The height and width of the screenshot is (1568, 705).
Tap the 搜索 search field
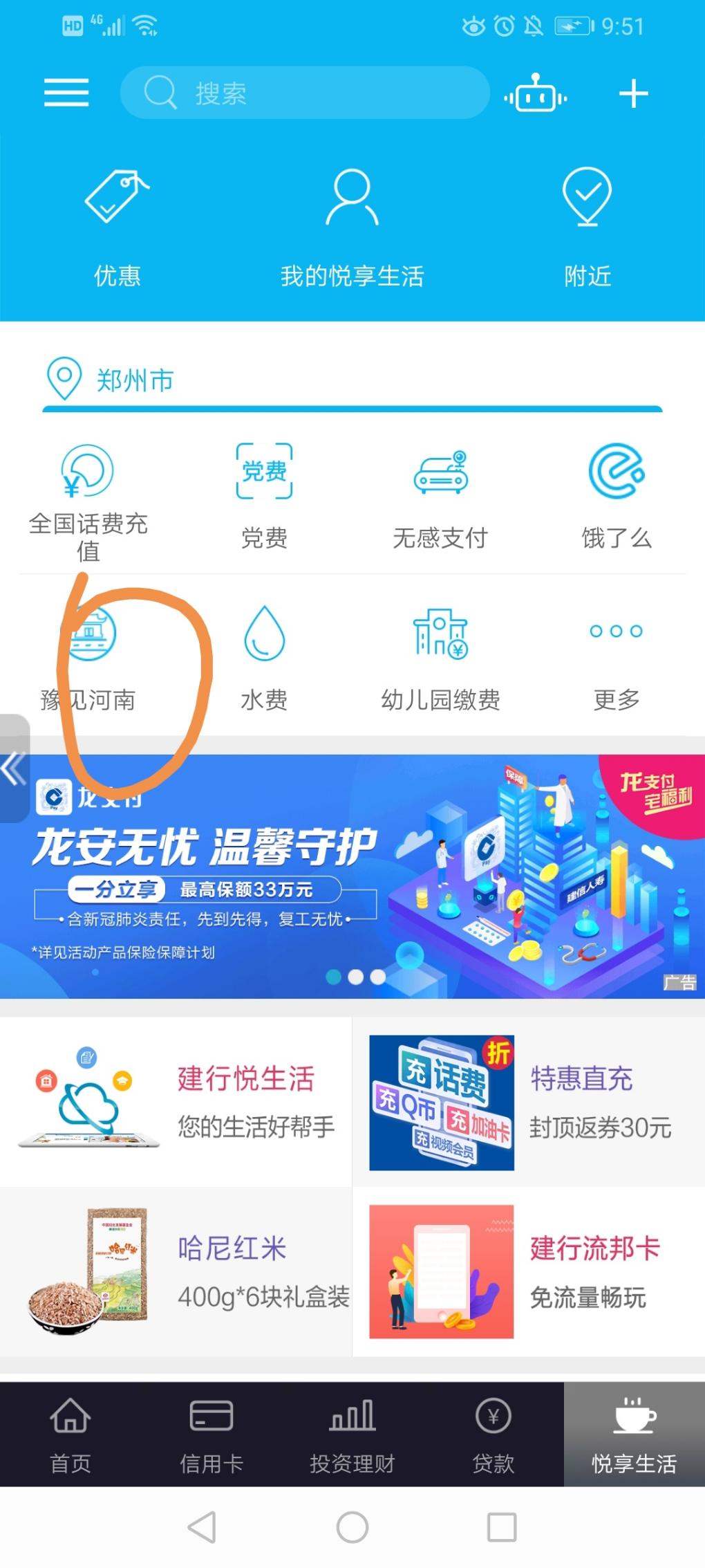(x=304, y=93)
